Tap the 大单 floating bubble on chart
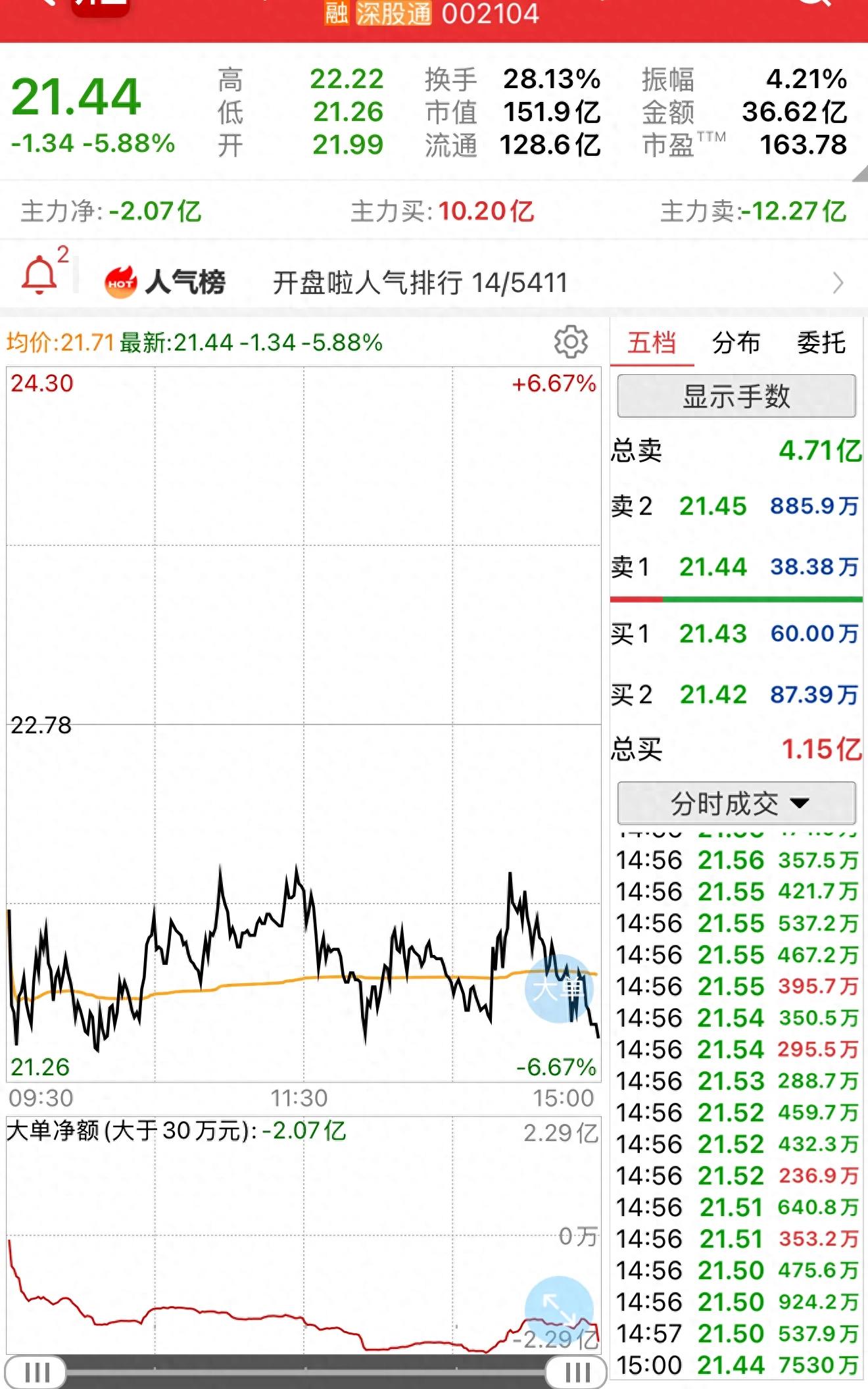Image resolution: width=868 pixels, height=1389 pixels. point(559,988)
